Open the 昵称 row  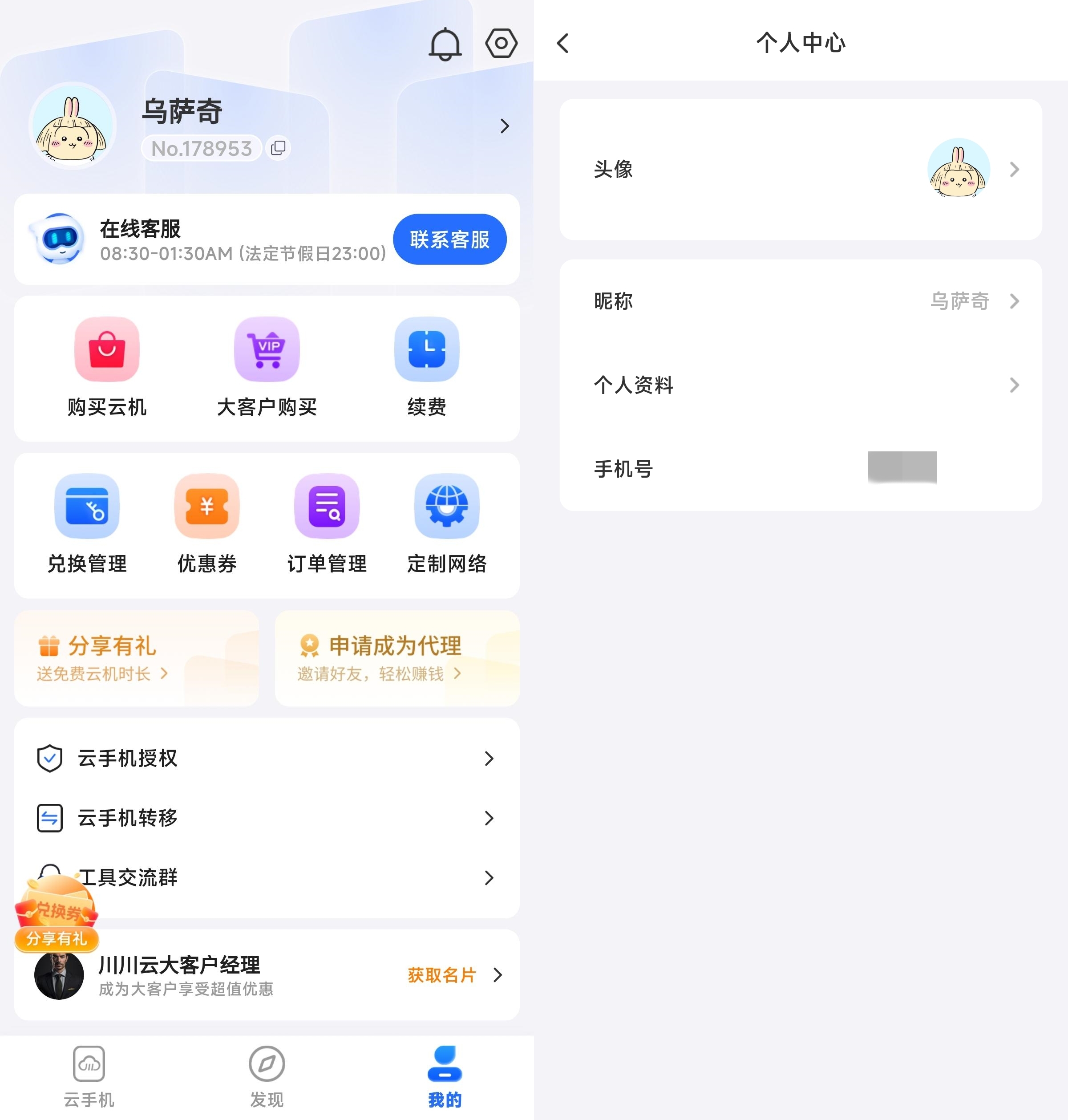click(x=801, y=300)
